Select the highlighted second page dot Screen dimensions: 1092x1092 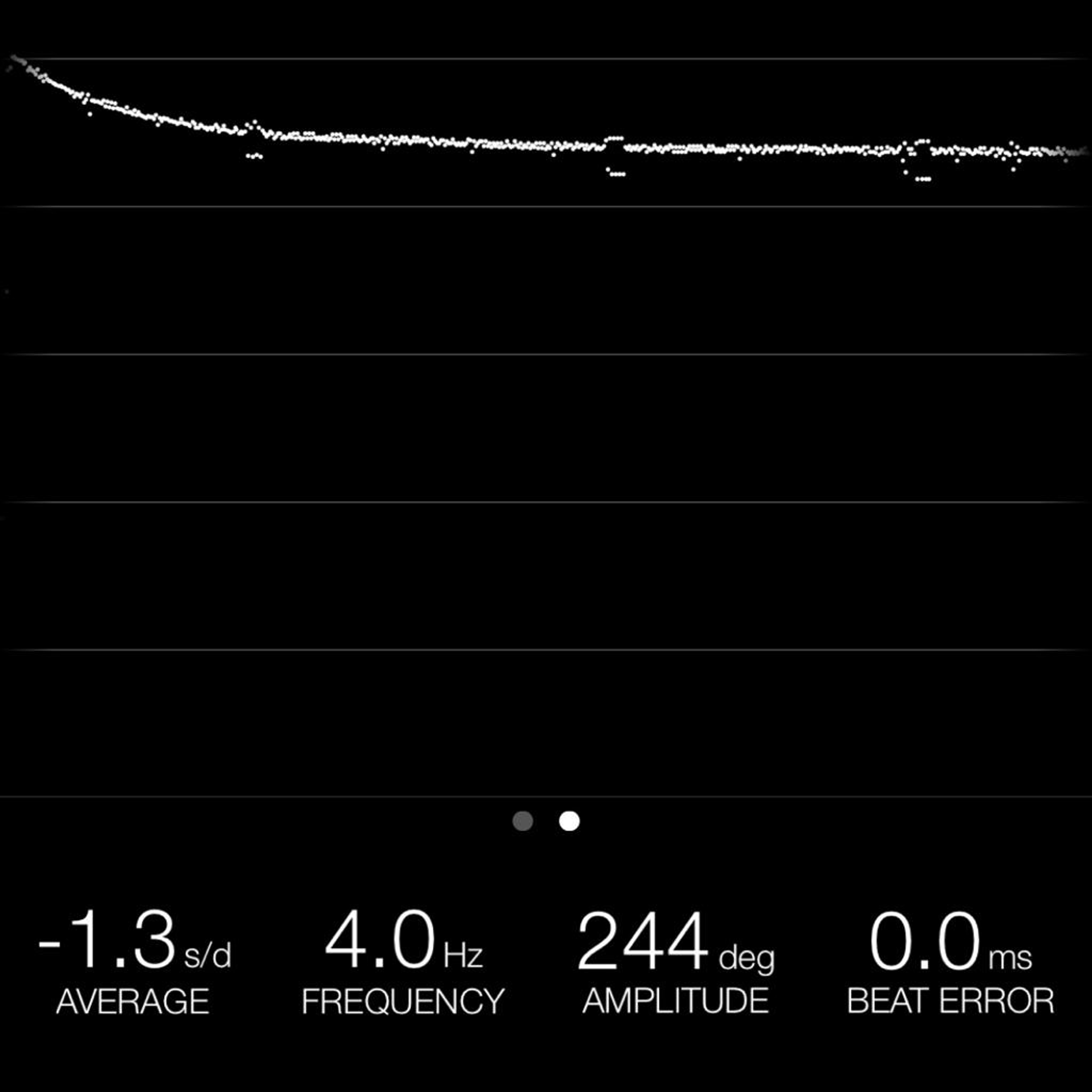[x=569, y=821]
